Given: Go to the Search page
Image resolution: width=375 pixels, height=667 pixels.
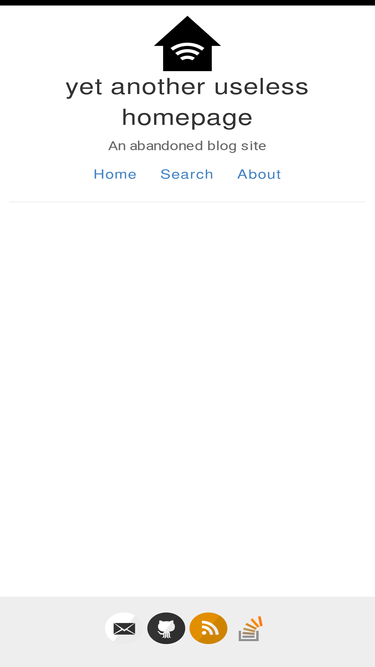Looking at the screenshot, I should 187,174.
